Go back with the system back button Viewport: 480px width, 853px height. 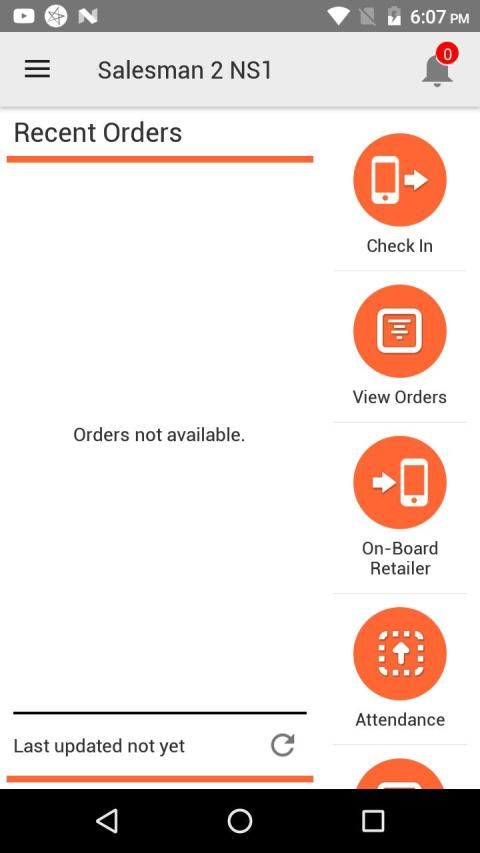(x=107, y=820)
